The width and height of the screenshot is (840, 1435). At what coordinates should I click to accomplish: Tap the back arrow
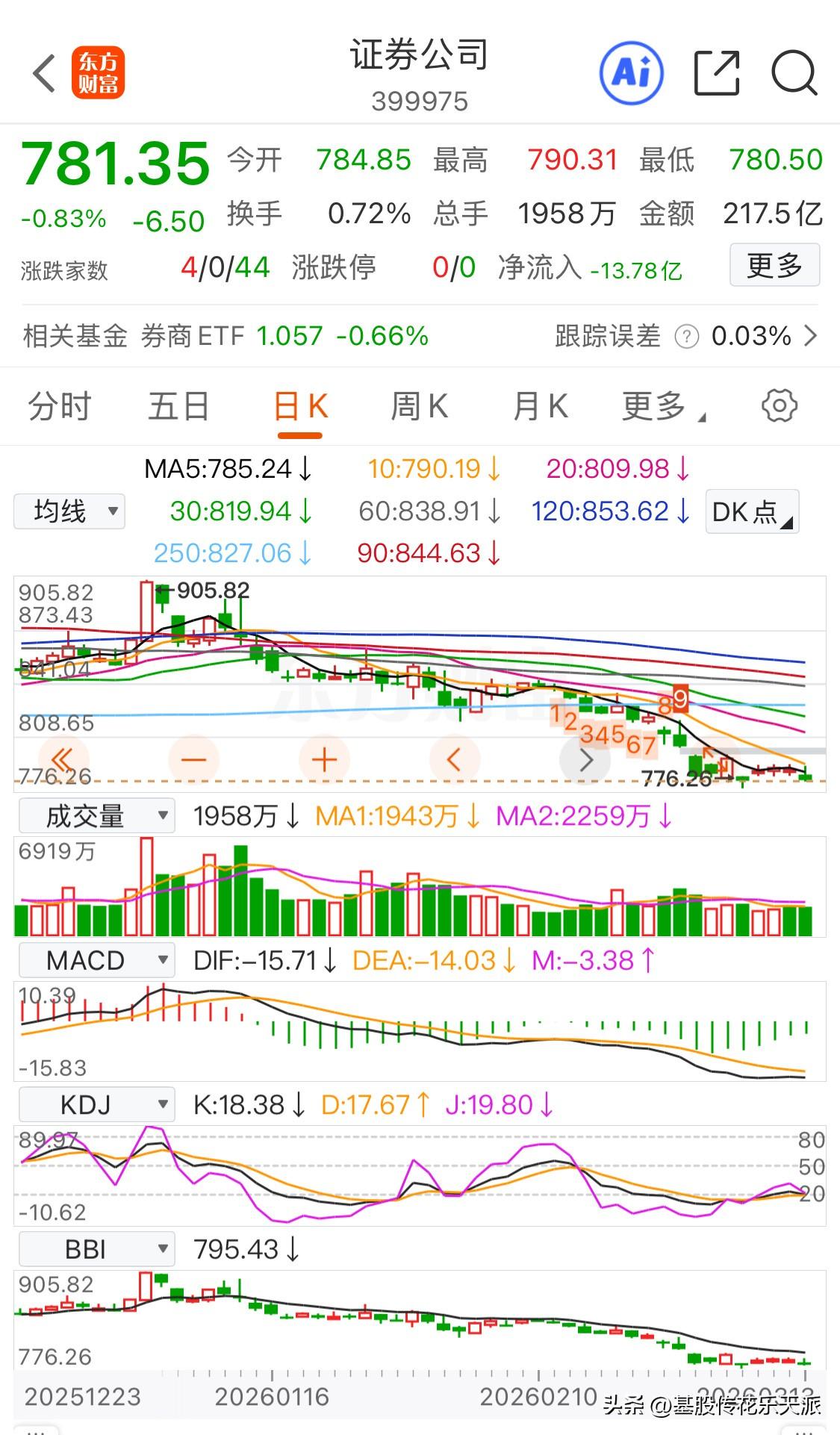(43, 73)
